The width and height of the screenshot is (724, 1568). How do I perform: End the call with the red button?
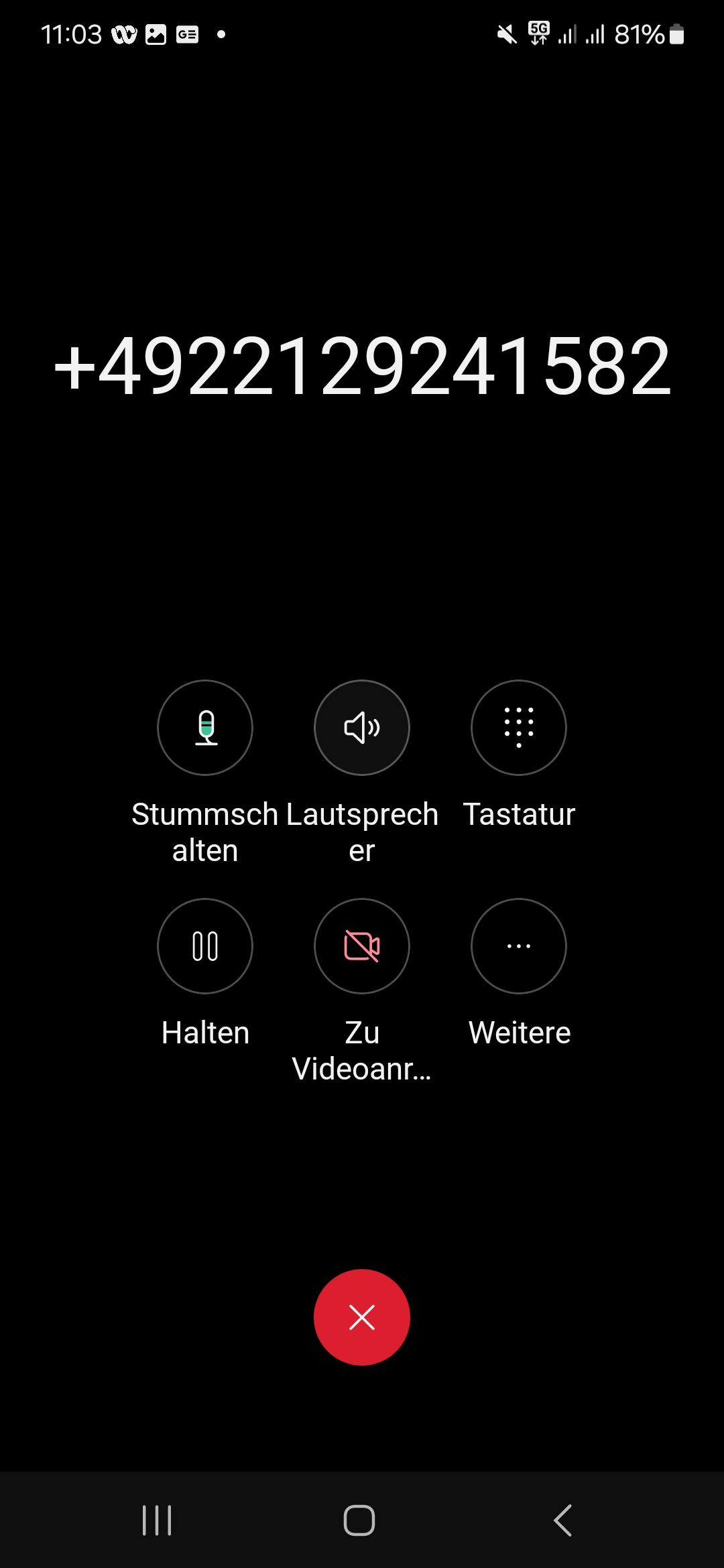click(x=362, y=1317)
